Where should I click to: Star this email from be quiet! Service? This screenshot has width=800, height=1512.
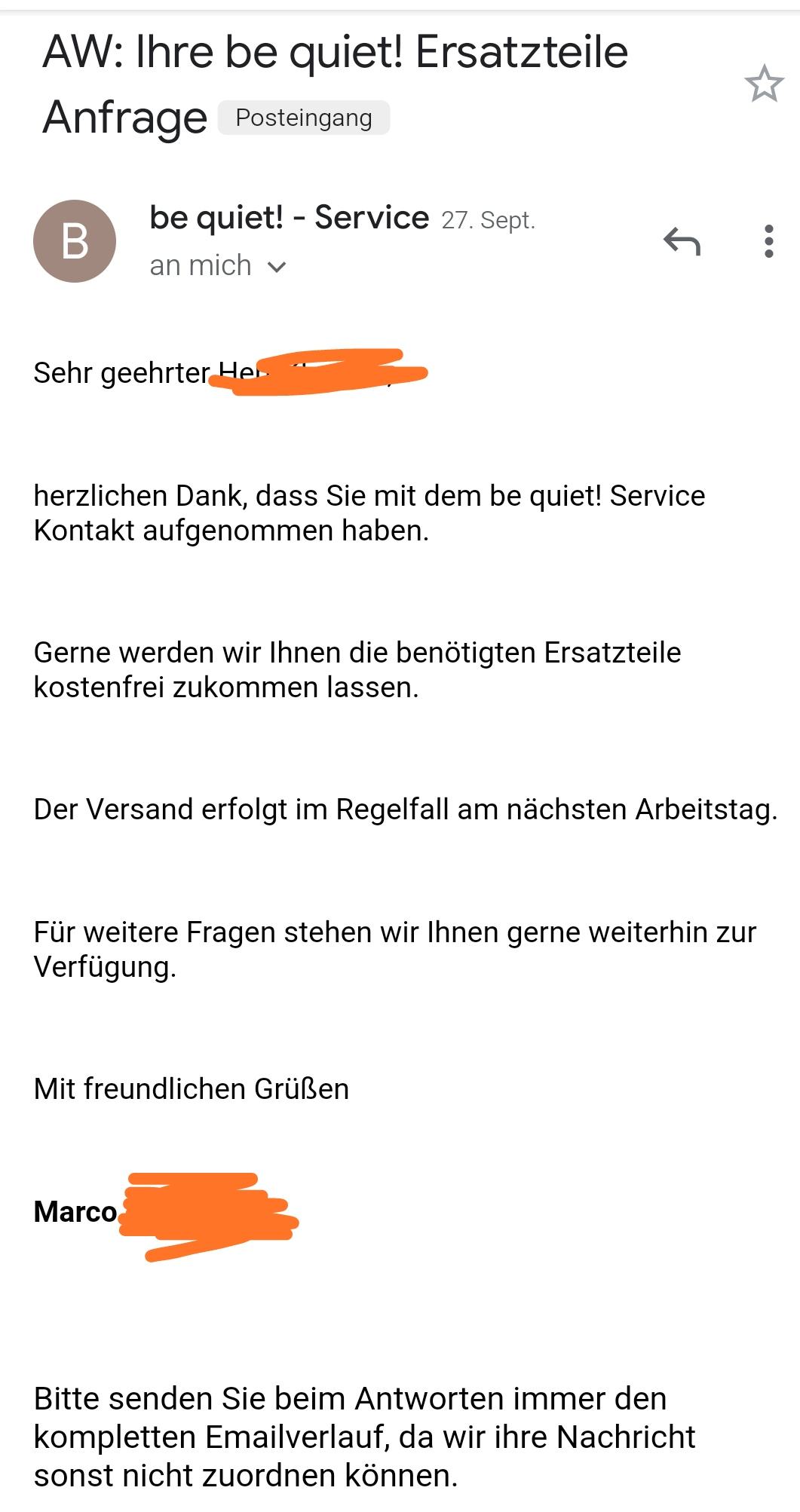coord(764,84)
